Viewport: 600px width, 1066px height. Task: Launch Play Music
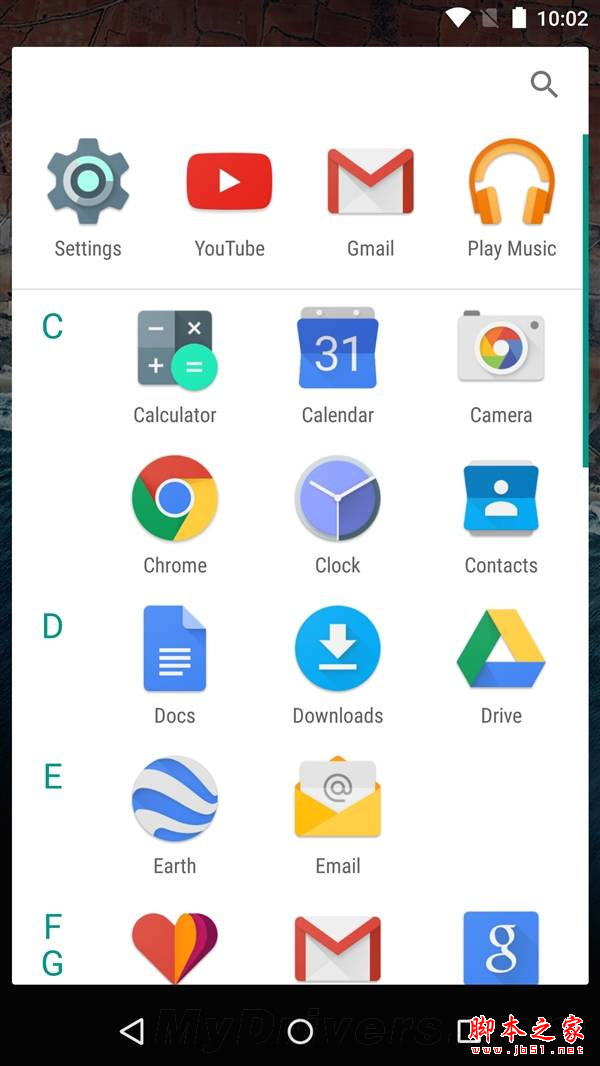coord(511,182)
